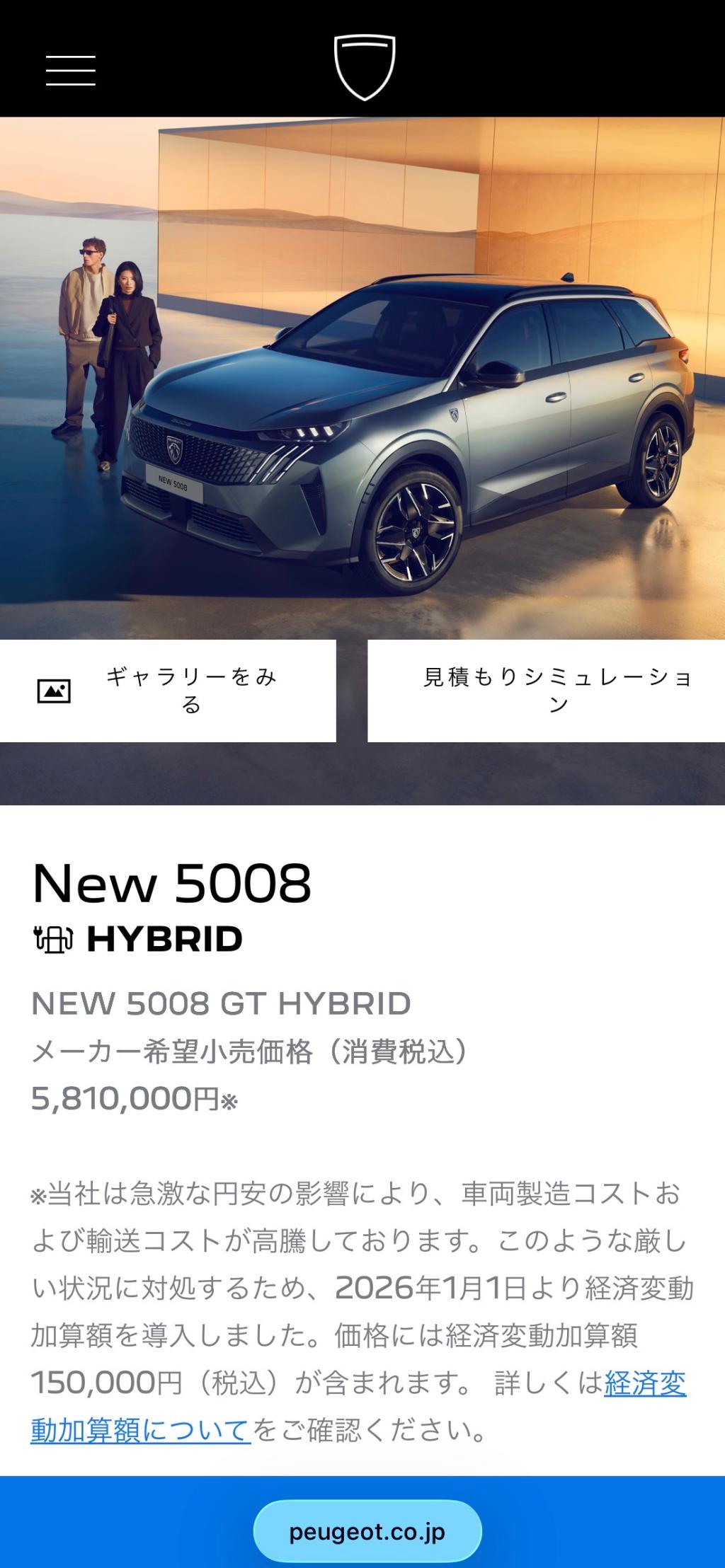This screenshot has height=1568, width=725.
Task: Click the photo icon inside the gallery button
Action: click(53, 691)
